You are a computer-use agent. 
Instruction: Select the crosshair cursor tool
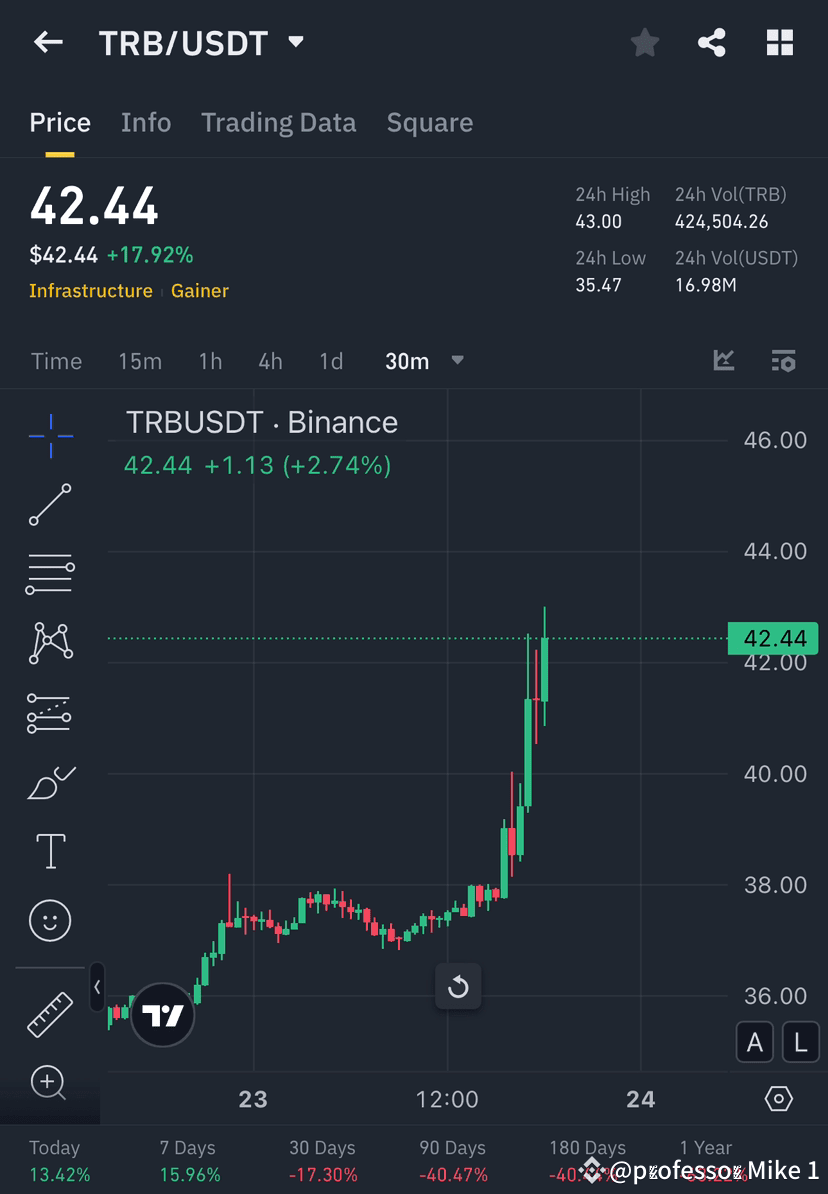point(50,435)
